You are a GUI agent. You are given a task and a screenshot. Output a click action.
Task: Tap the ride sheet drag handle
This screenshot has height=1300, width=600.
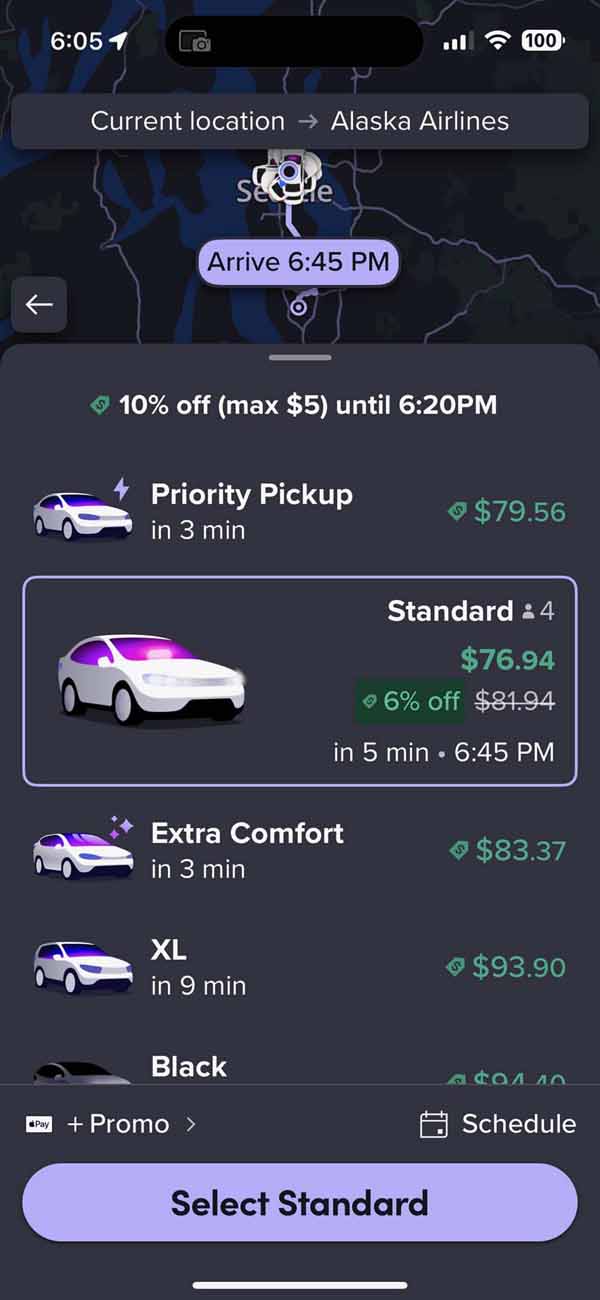[x=300, y=357]
